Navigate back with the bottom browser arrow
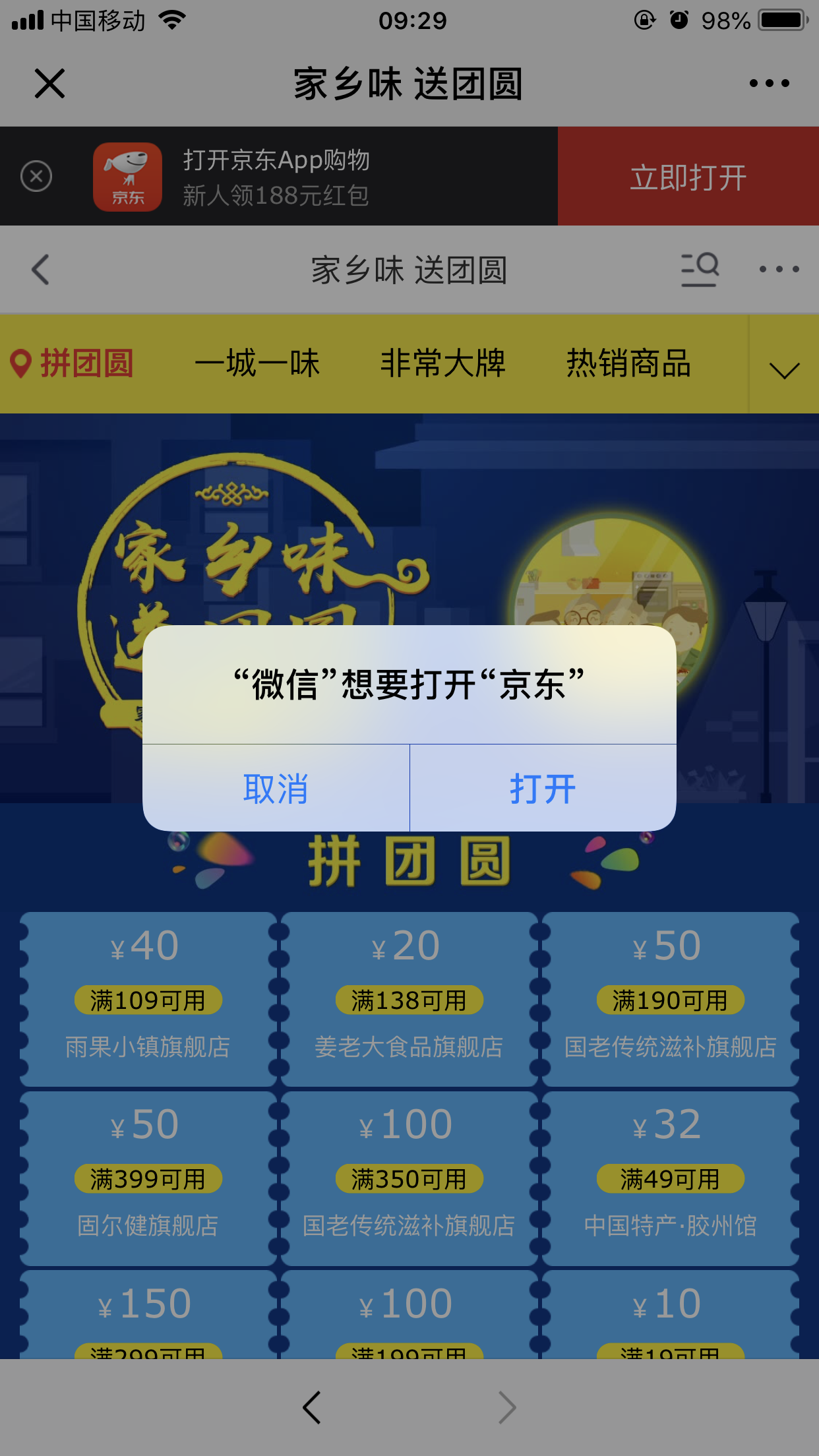The image size is (819, 1456). pos(312,1408)
